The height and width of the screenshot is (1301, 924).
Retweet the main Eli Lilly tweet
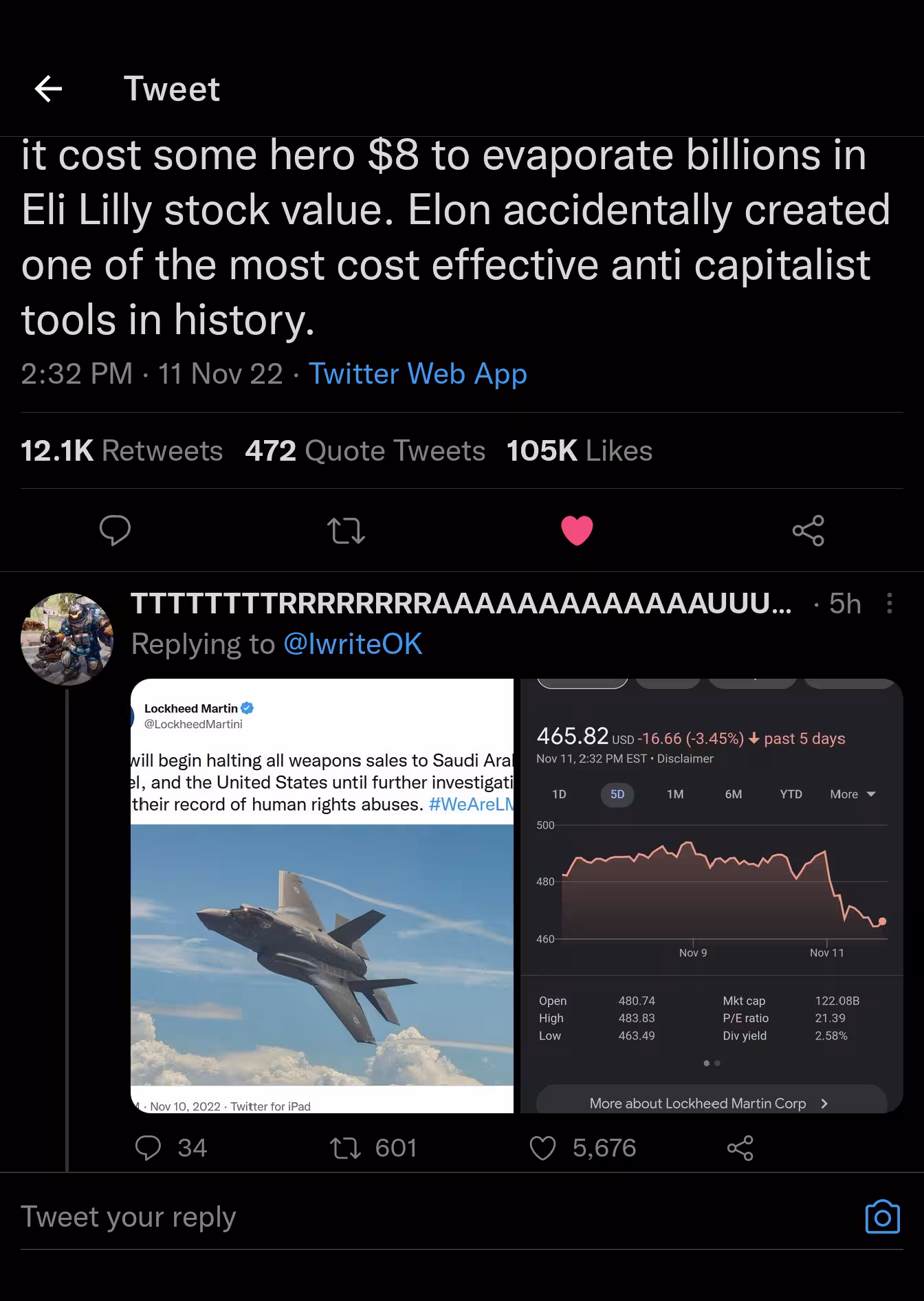pos(346,530)
